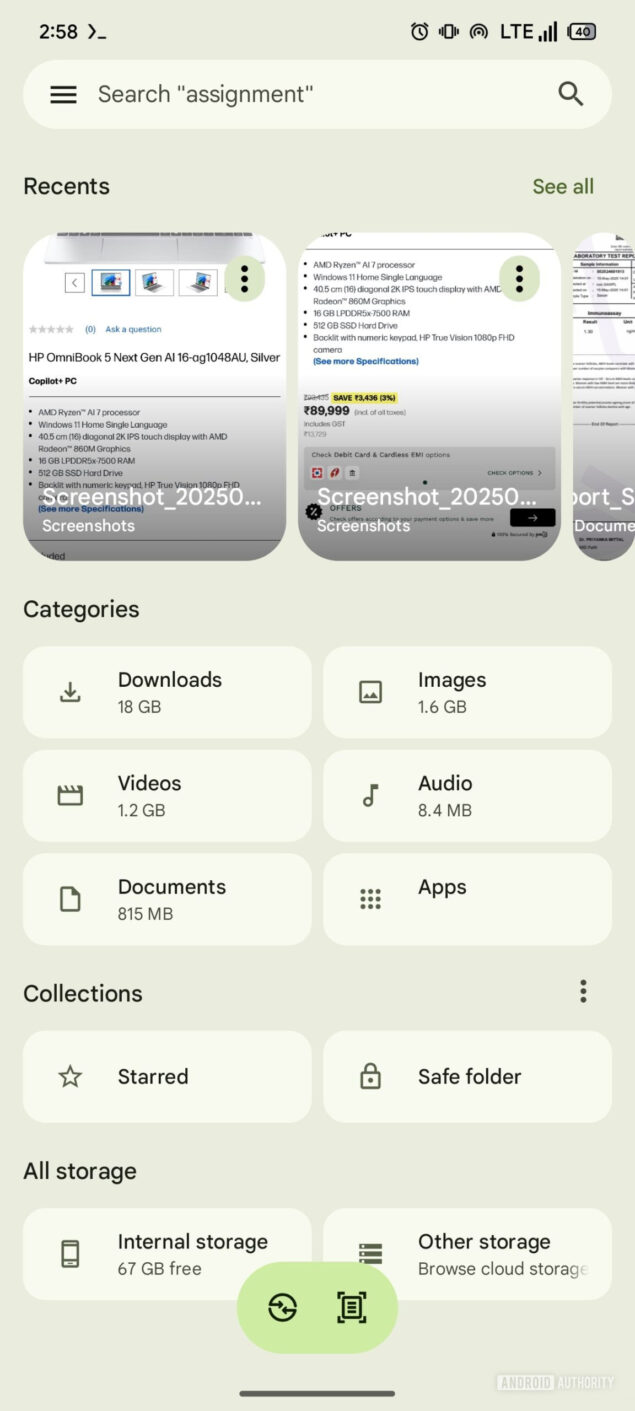Viewport: 635px width, 1411px height.
Task: View the Documents category
Action: [167, 899]
